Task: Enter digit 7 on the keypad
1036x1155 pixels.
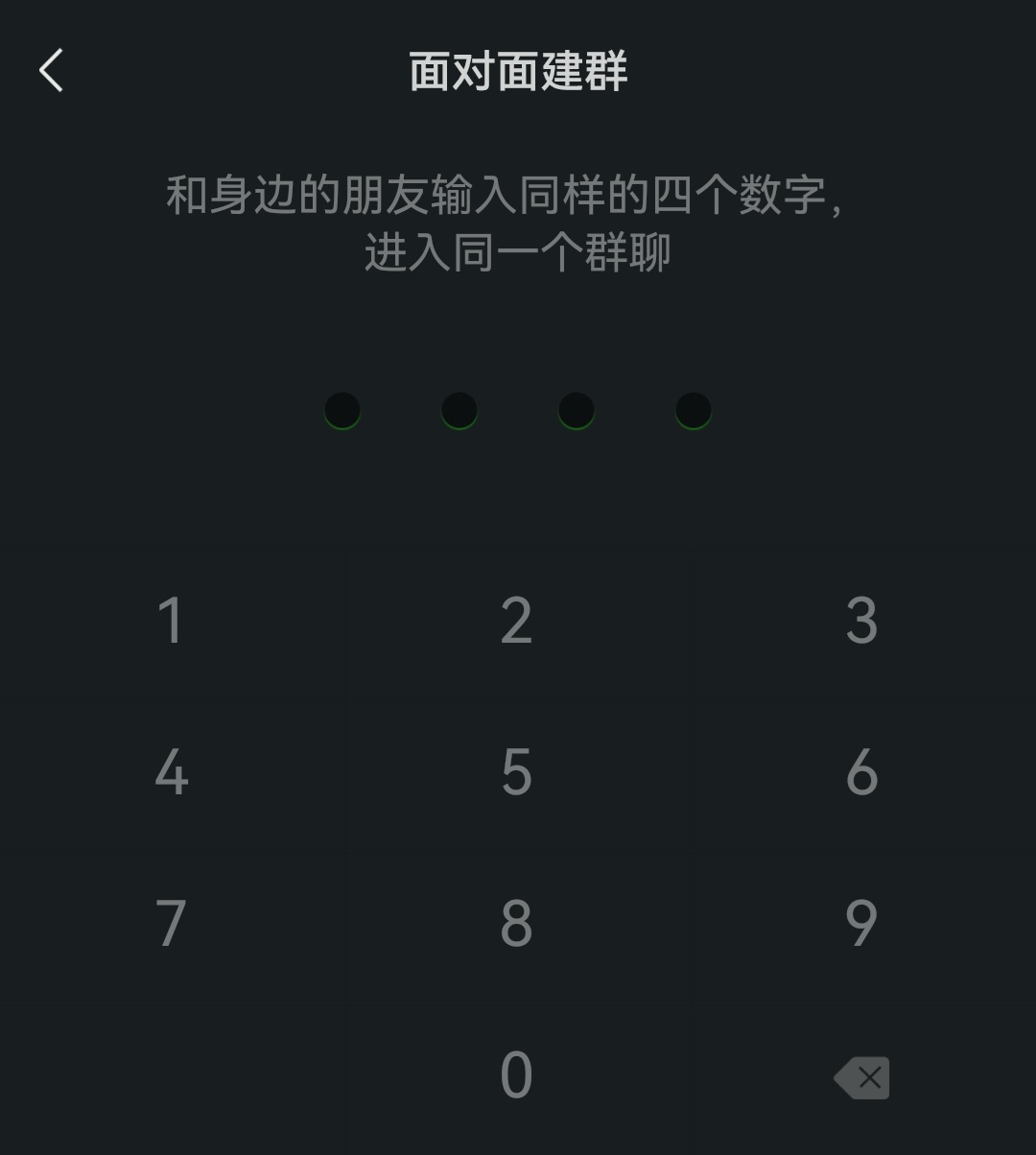Action: coord(172,924)
